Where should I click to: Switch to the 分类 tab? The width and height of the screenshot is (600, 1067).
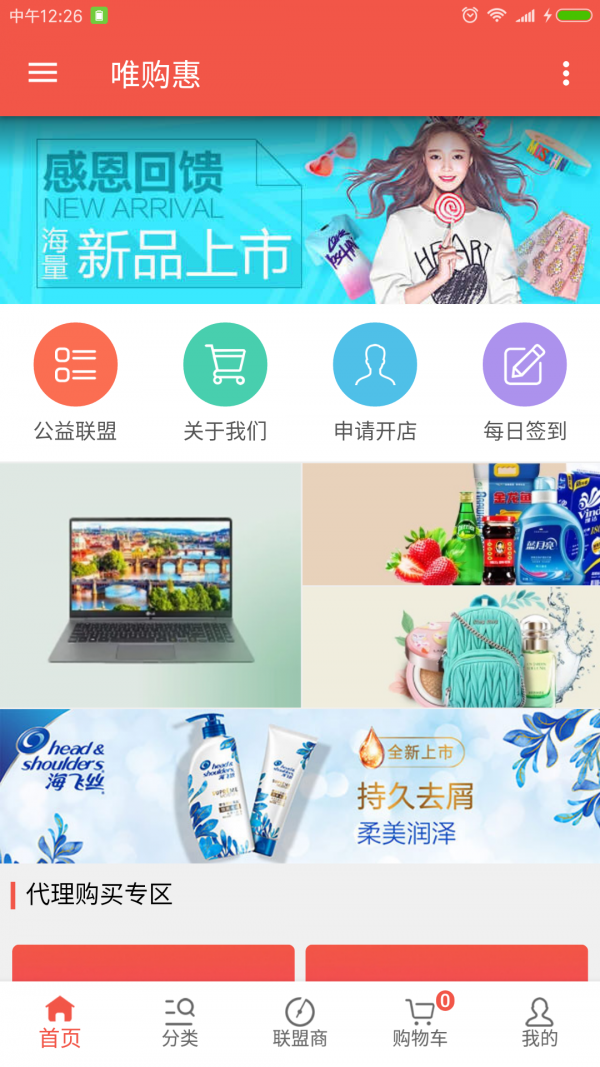click(180, 1022)
